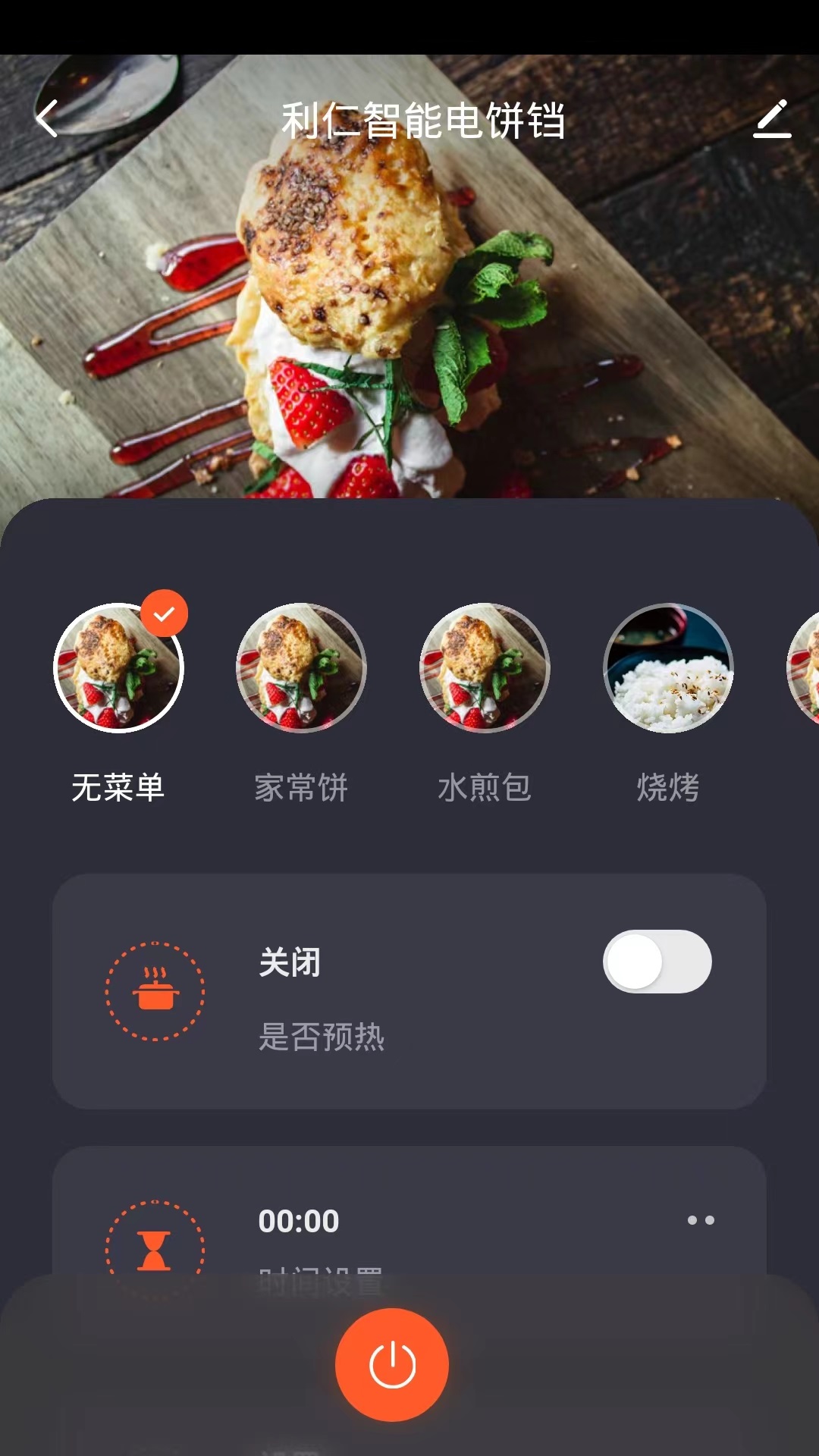Tap the orange power button
The height and width of the screenshot is (1456, 819).
point(392,1364)
